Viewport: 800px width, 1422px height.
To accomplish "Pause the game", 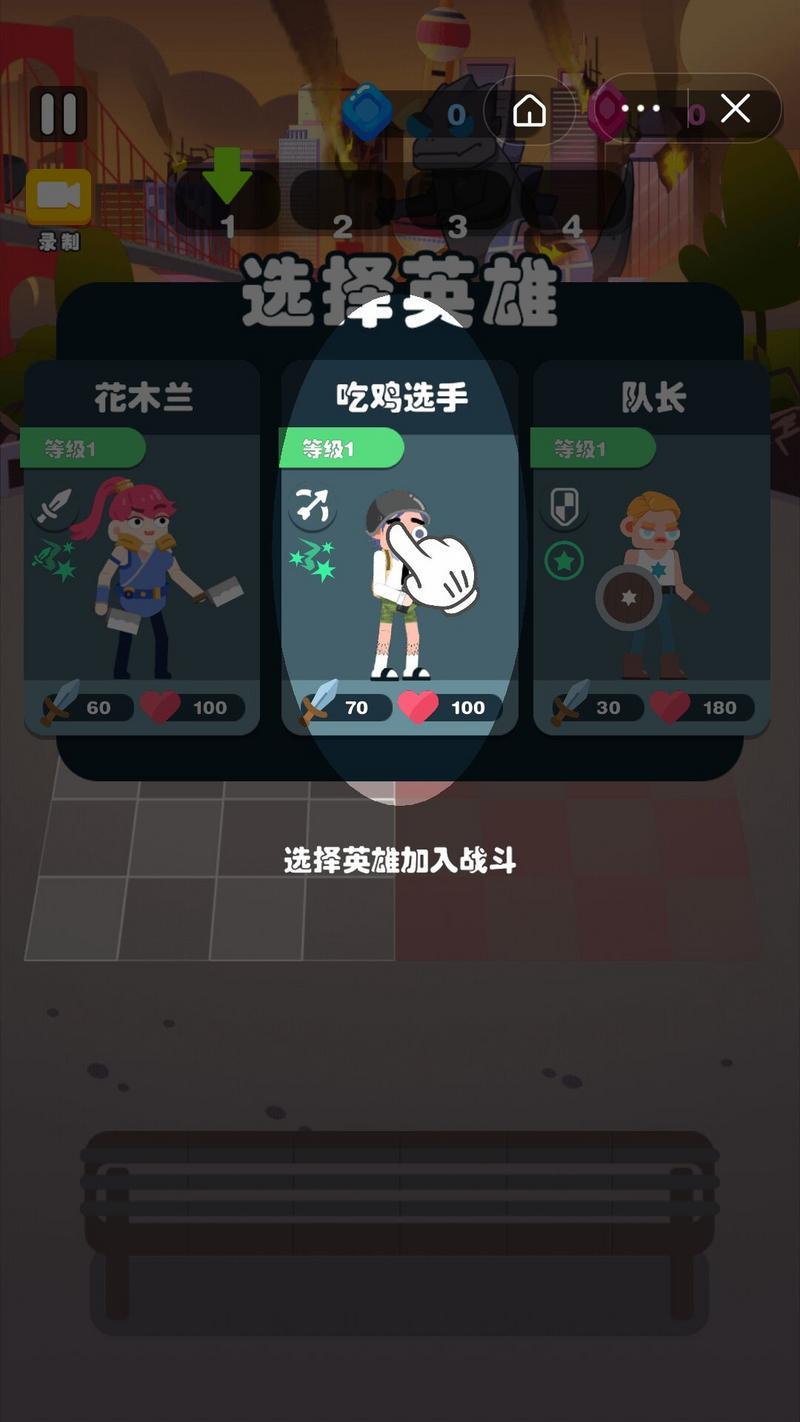I will 58,114.
